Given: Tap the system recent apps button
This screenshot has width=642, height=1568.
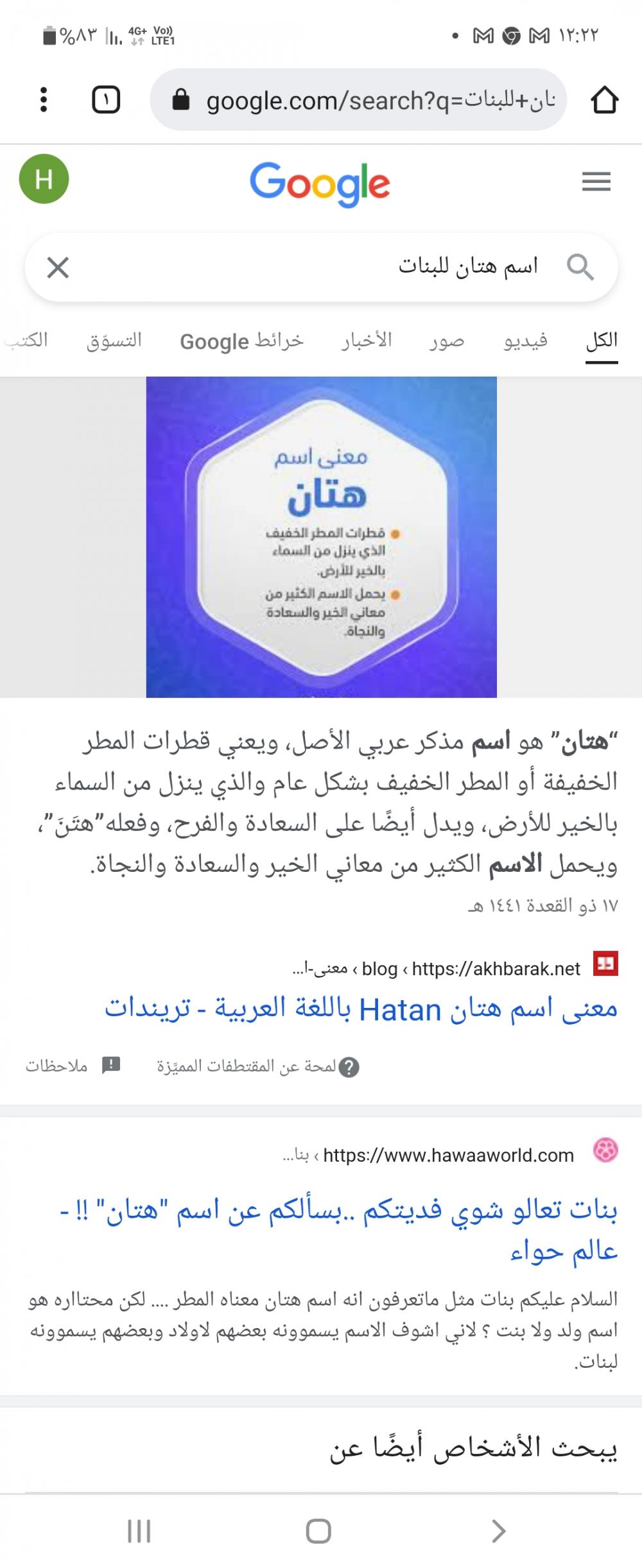Looking at the screenshot, I should (139, 1531).
